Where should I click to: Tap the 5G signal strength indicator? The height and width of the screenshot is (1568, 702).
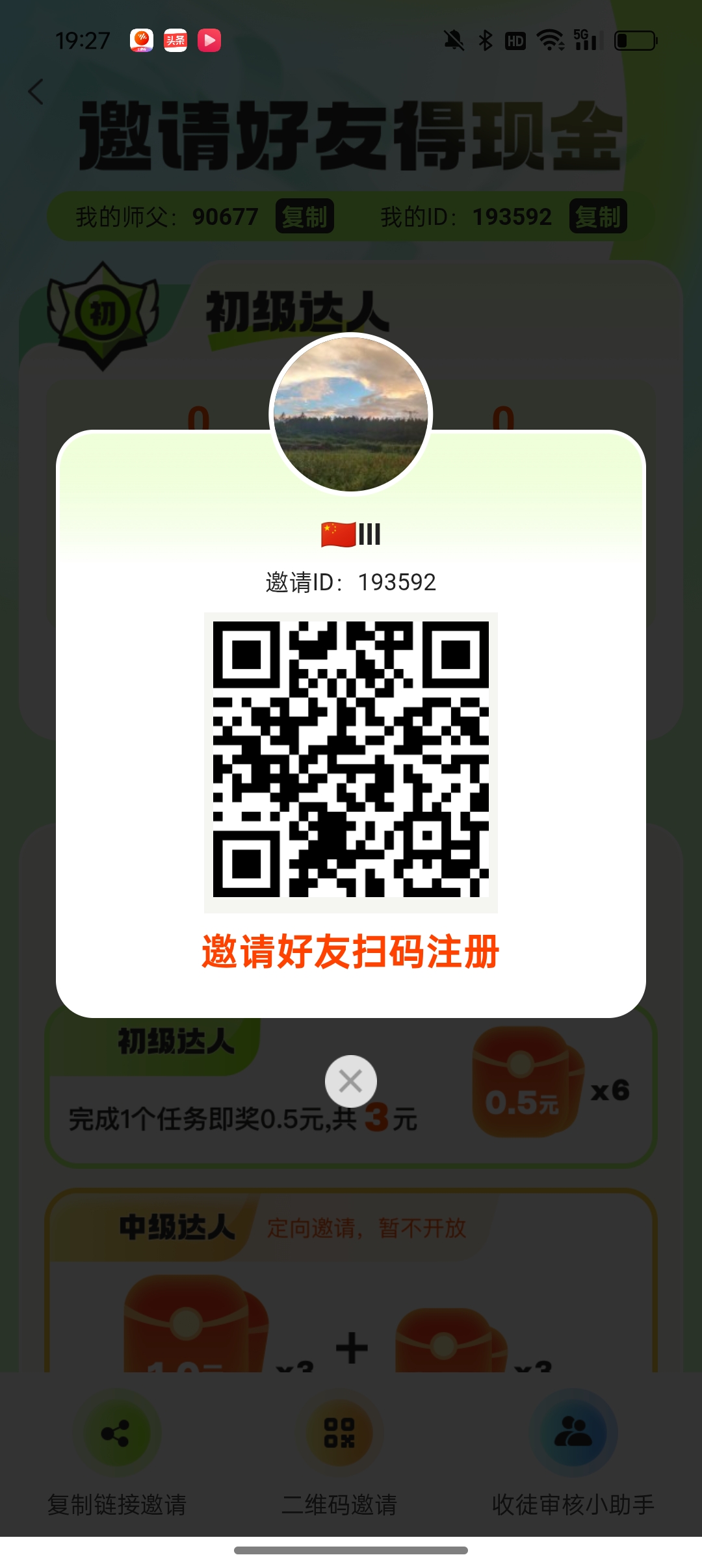(588, 41)
